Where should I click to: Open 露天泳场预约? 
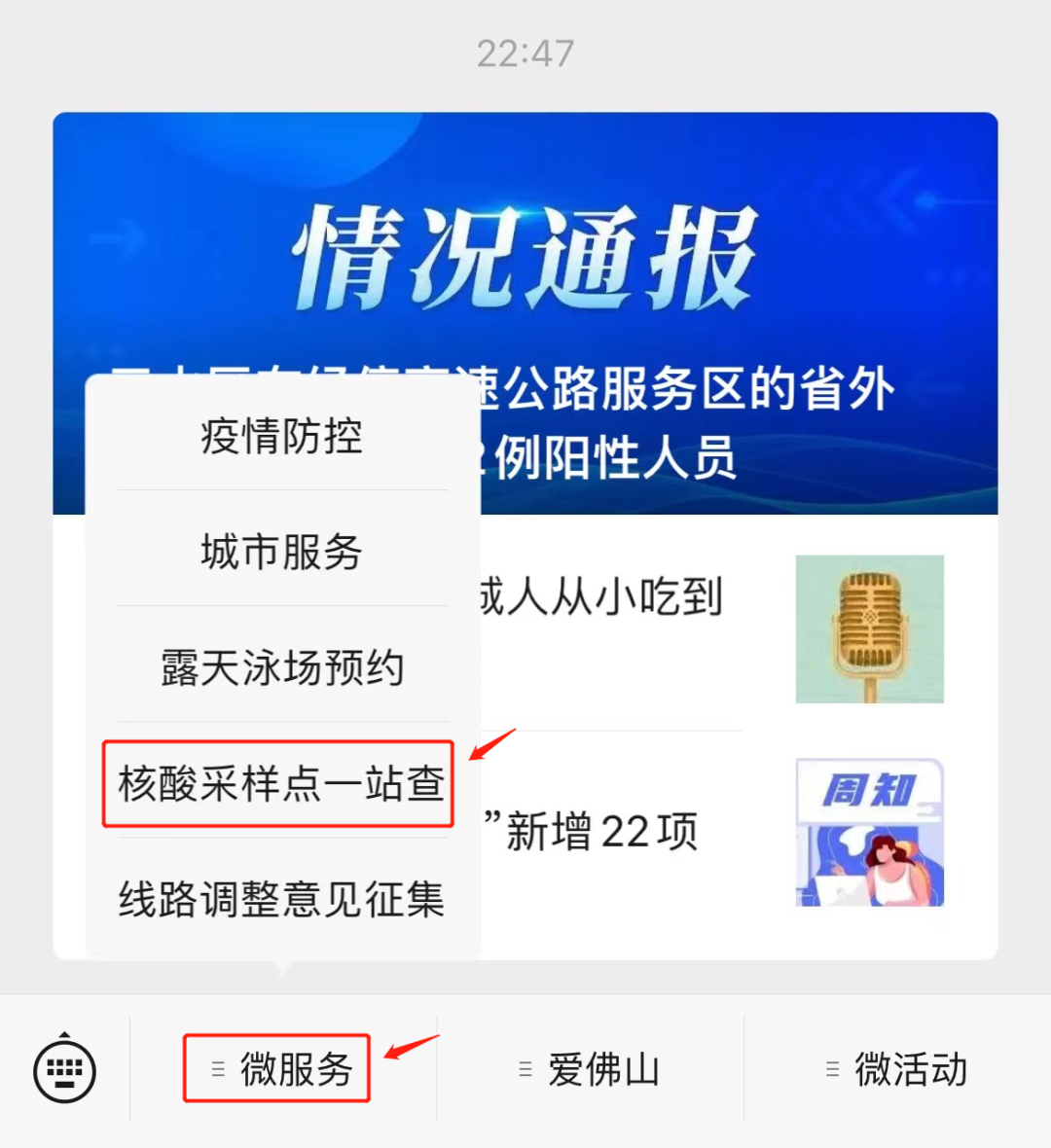(x=282, y=667)
